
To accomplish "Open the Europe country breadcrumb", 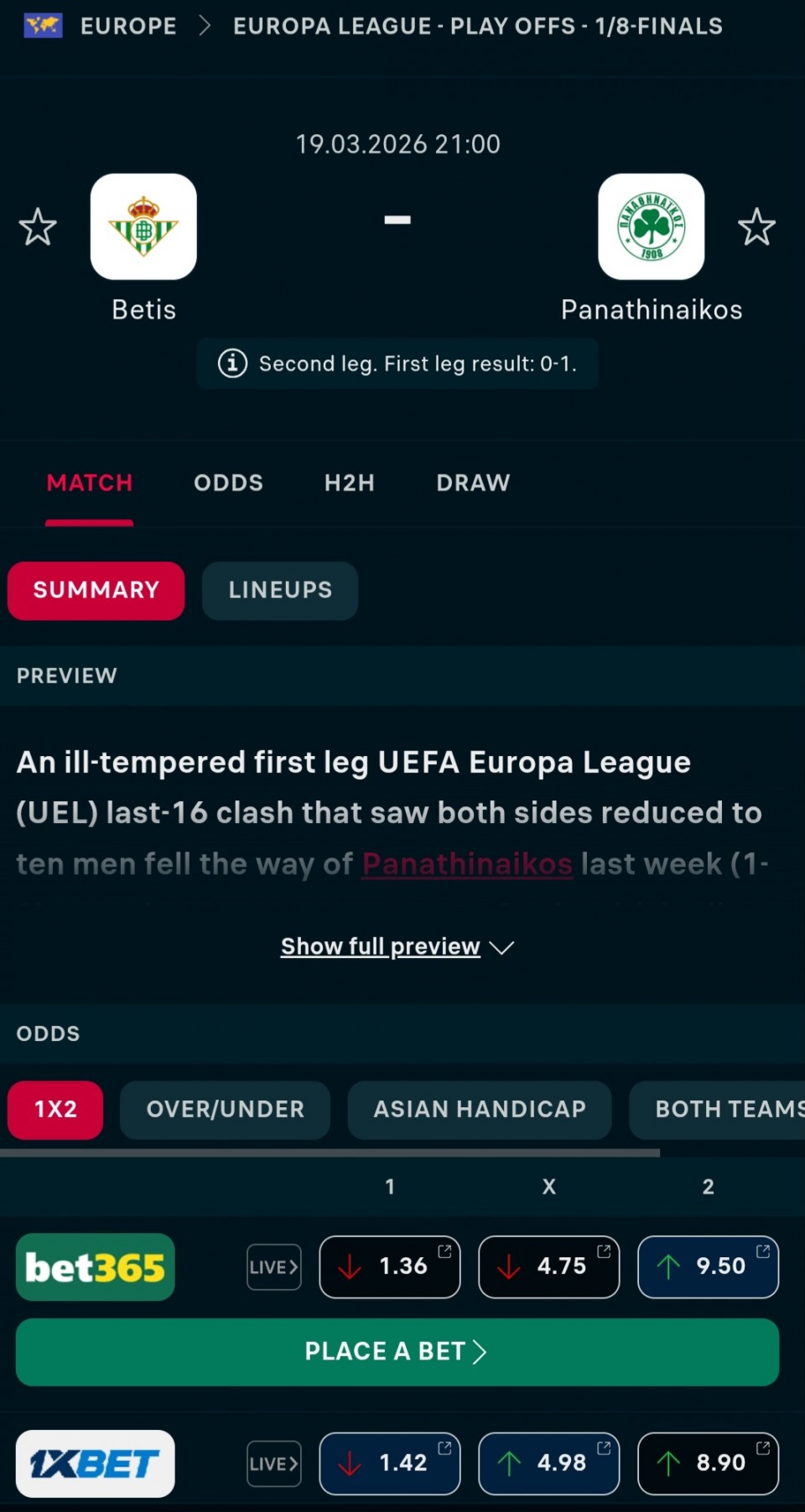I will [128, 26].
